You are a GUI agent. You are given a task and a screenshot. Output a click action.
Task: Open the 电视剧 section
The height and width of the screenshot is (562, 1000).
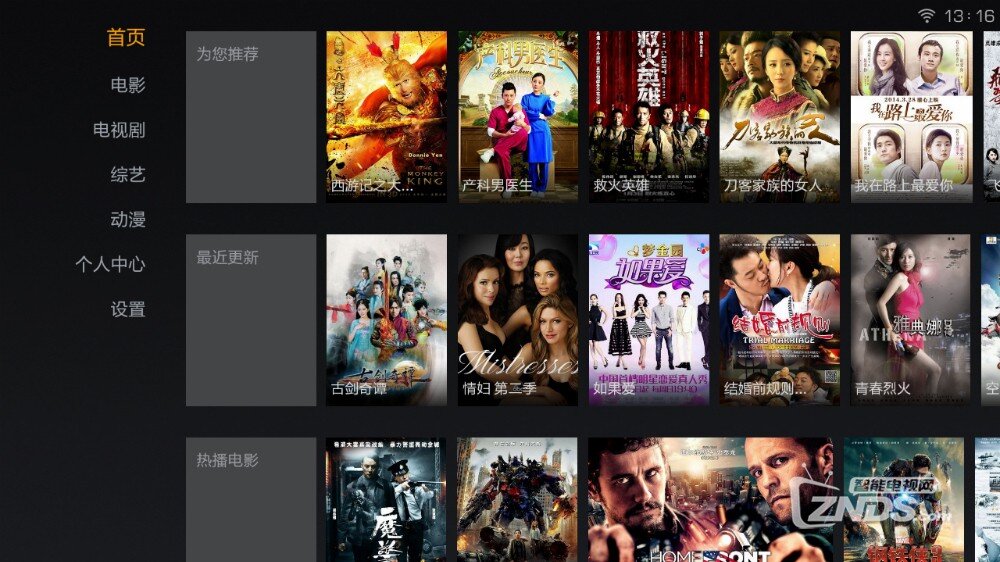[119, 130]
